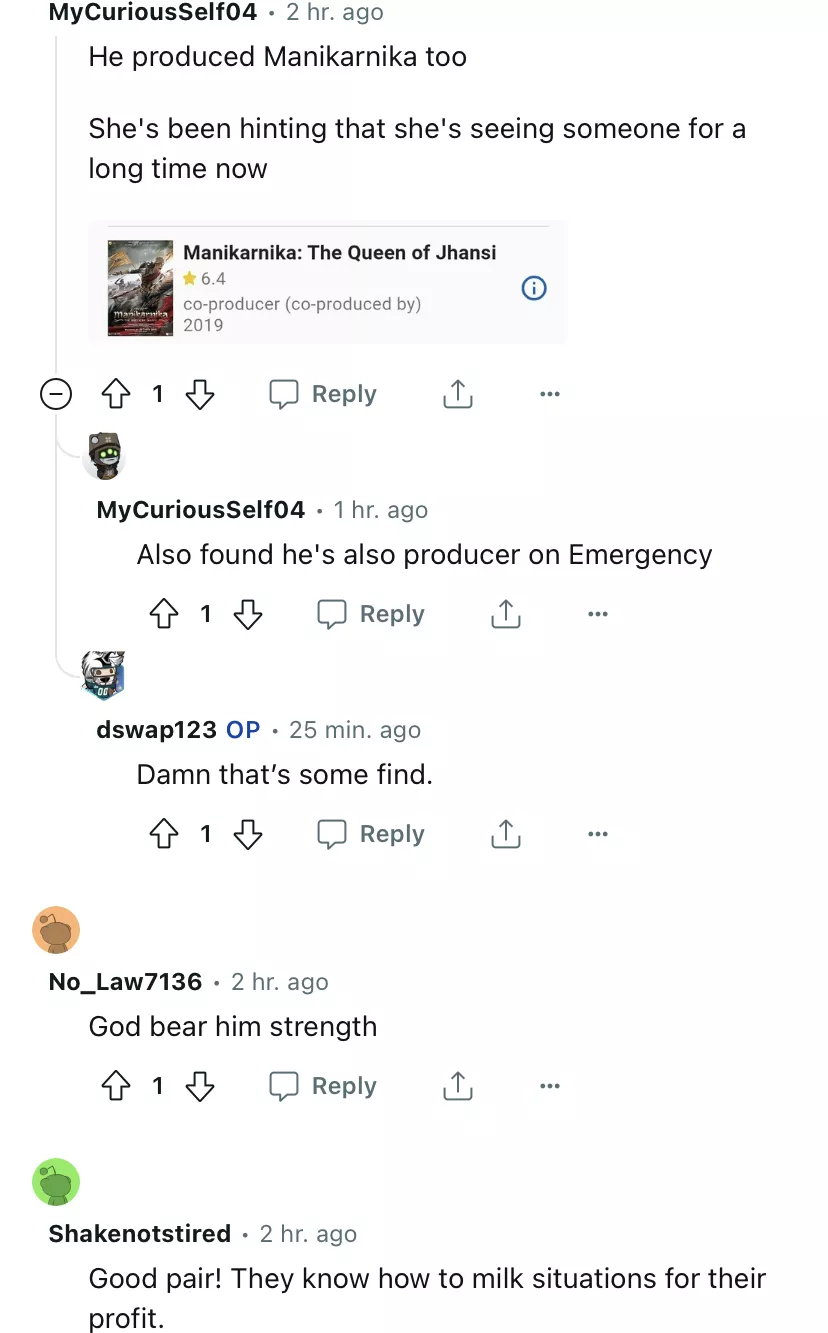Upvote the 'He produced Manikarnika too' comment

[117, 395]
